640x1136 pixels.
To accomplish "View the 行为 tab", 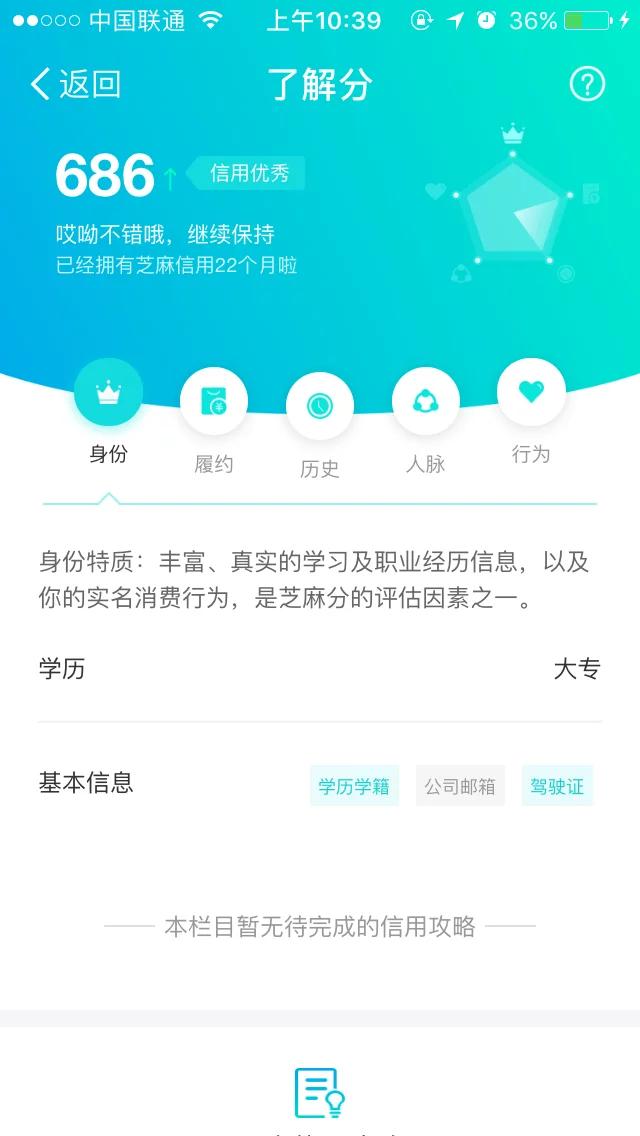I will point(531,412).
